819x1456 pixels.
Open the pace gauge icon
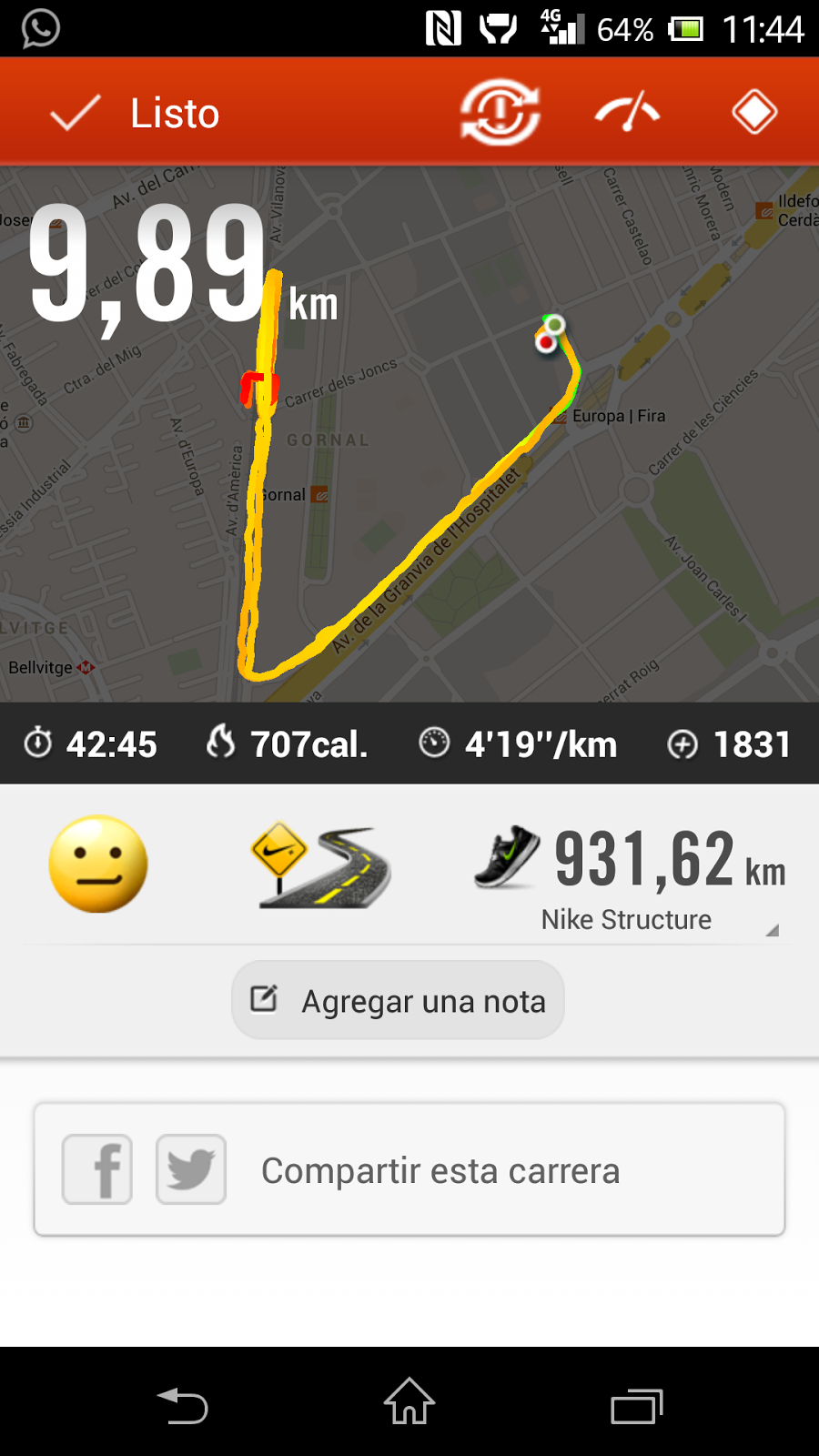point(627,113)
